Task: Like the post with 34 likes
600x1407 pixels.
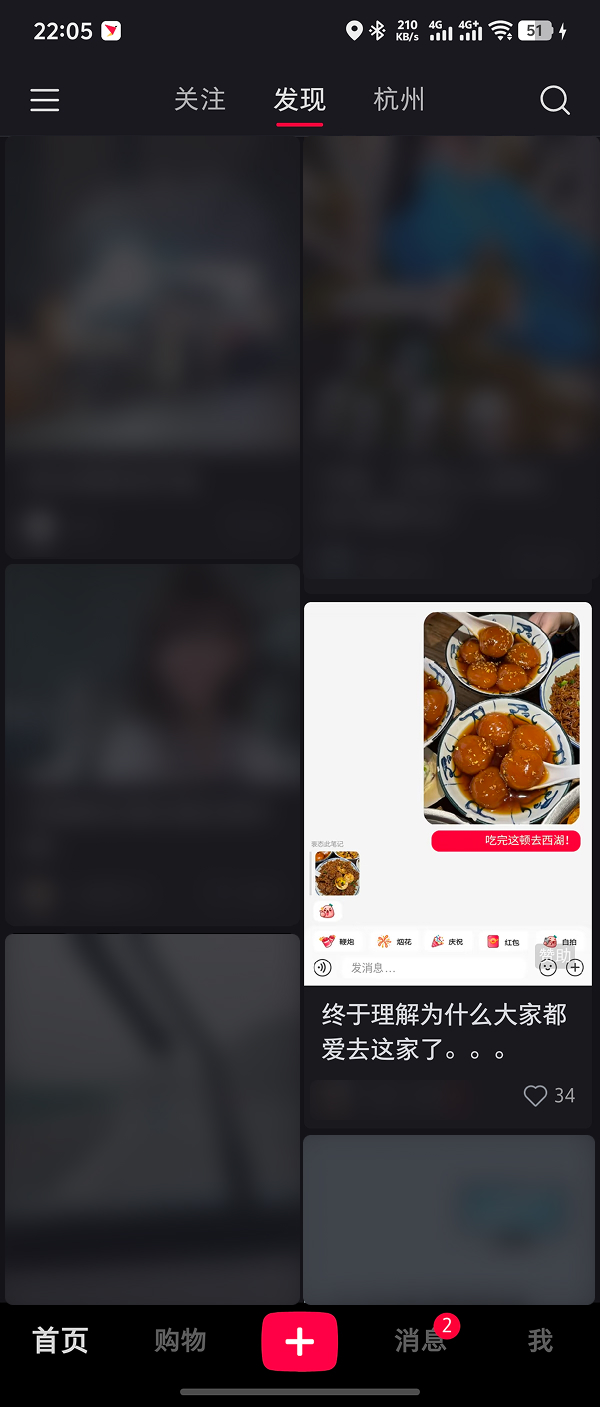Action: [x=536, y=1096]
